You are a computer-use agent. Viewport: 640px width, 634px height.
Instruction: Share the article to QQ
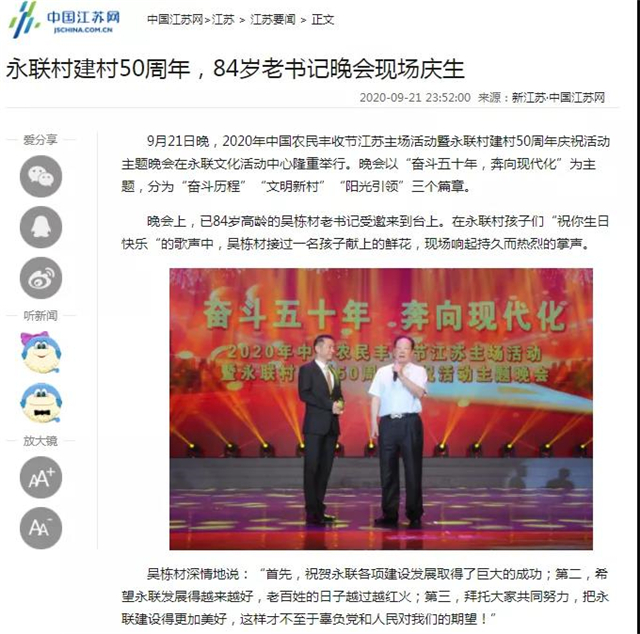(41, 227)
